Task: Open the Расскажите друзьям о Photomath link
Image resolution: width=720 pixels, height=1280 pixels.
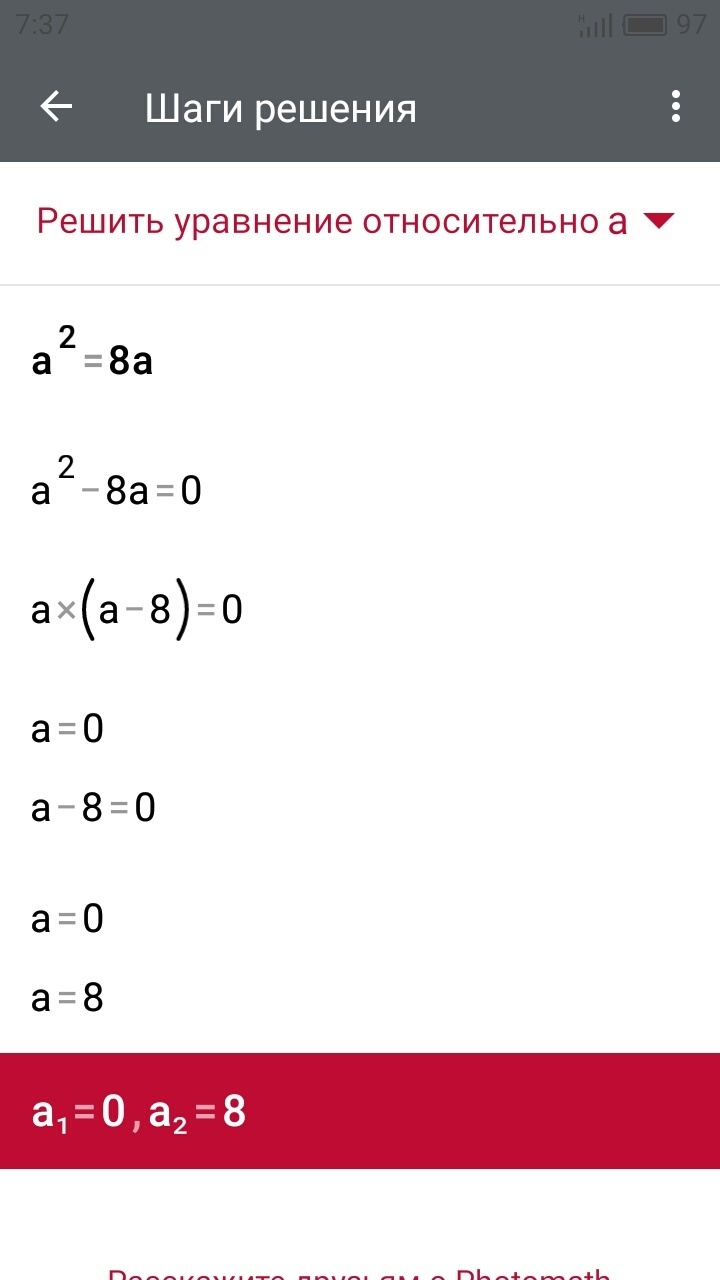Action: coord(359,1274)
